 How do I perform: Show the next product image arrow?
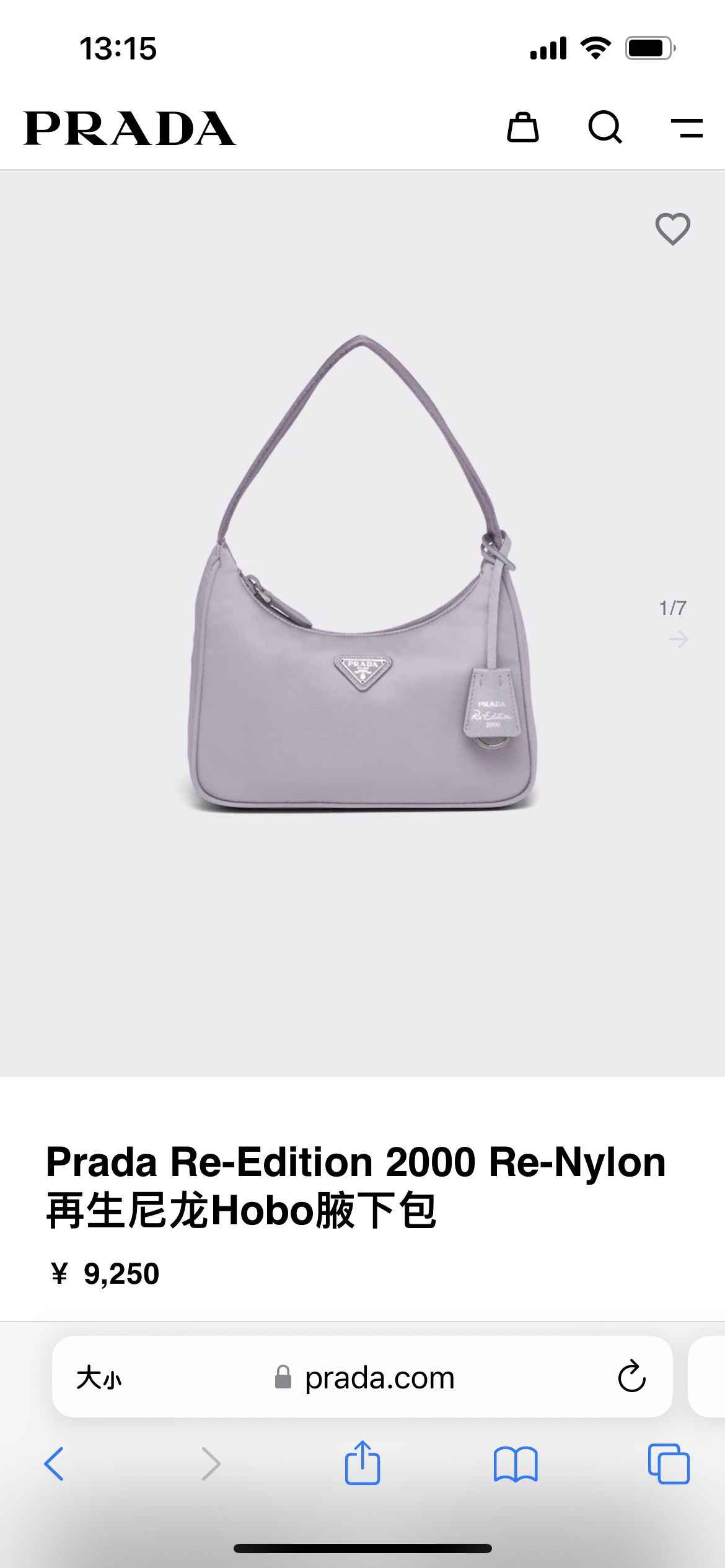point(679,638)
